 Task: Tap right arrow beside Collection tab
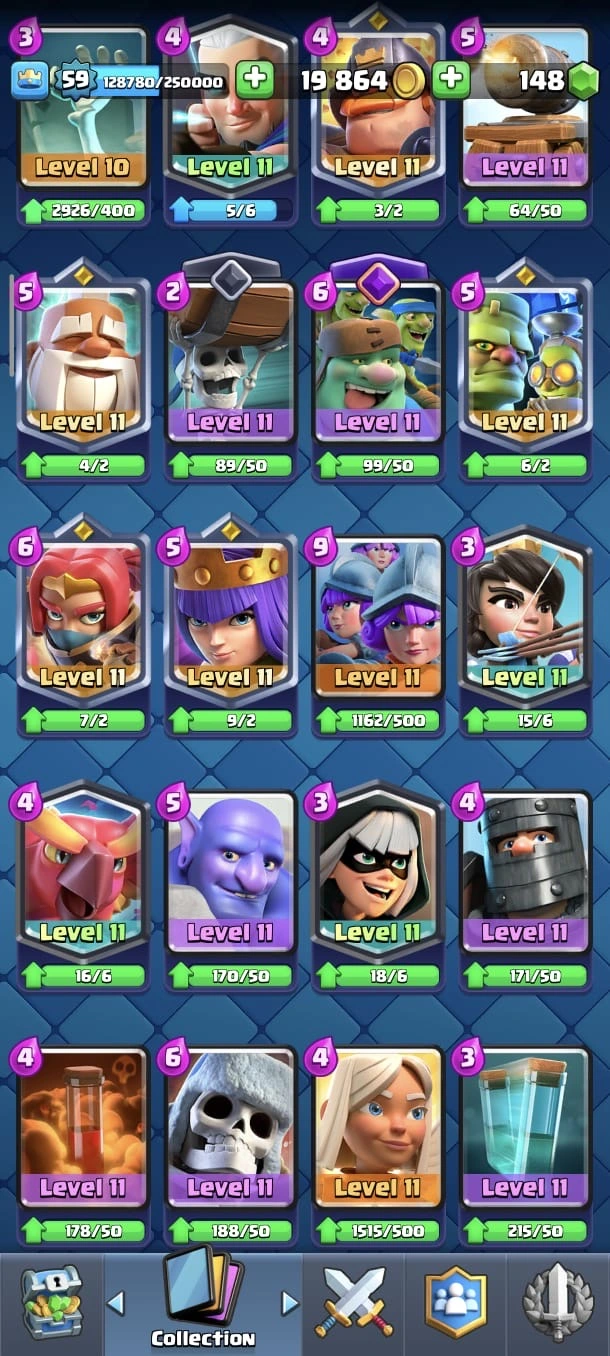pyautogui.click(x=290, y=1303)
